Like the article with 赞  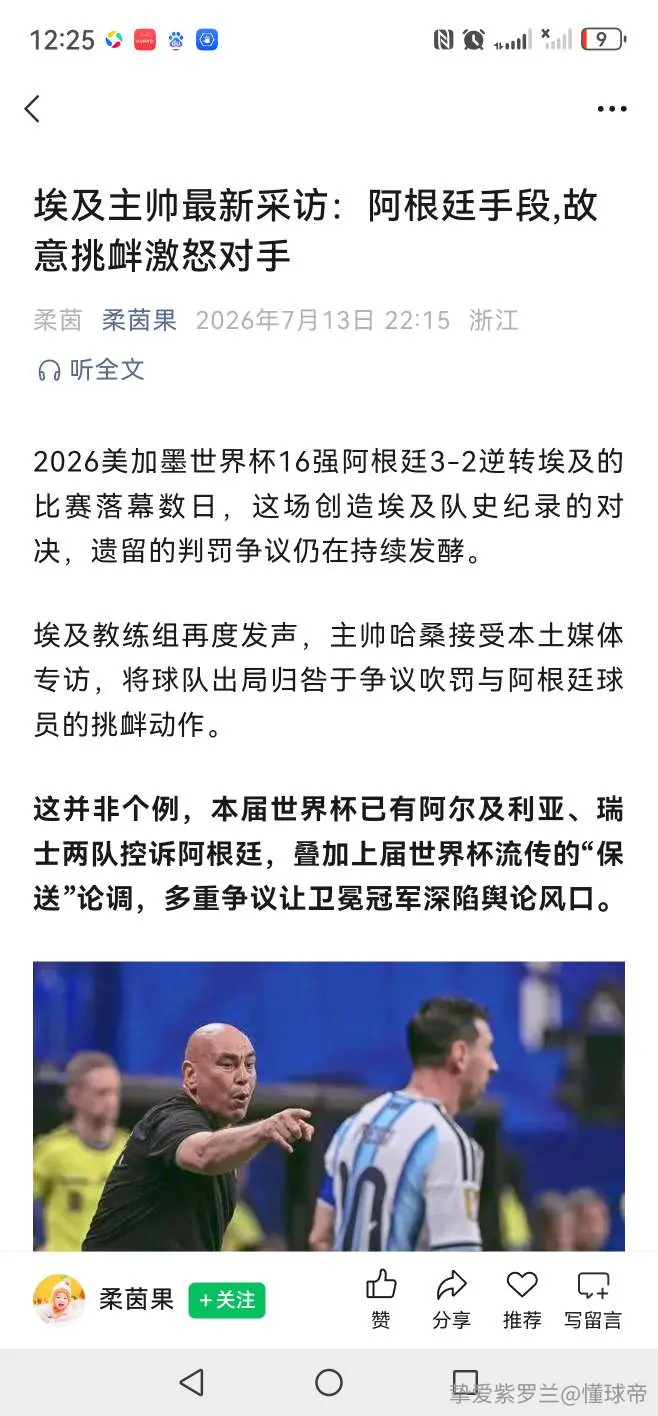(x=381, y=1299)
